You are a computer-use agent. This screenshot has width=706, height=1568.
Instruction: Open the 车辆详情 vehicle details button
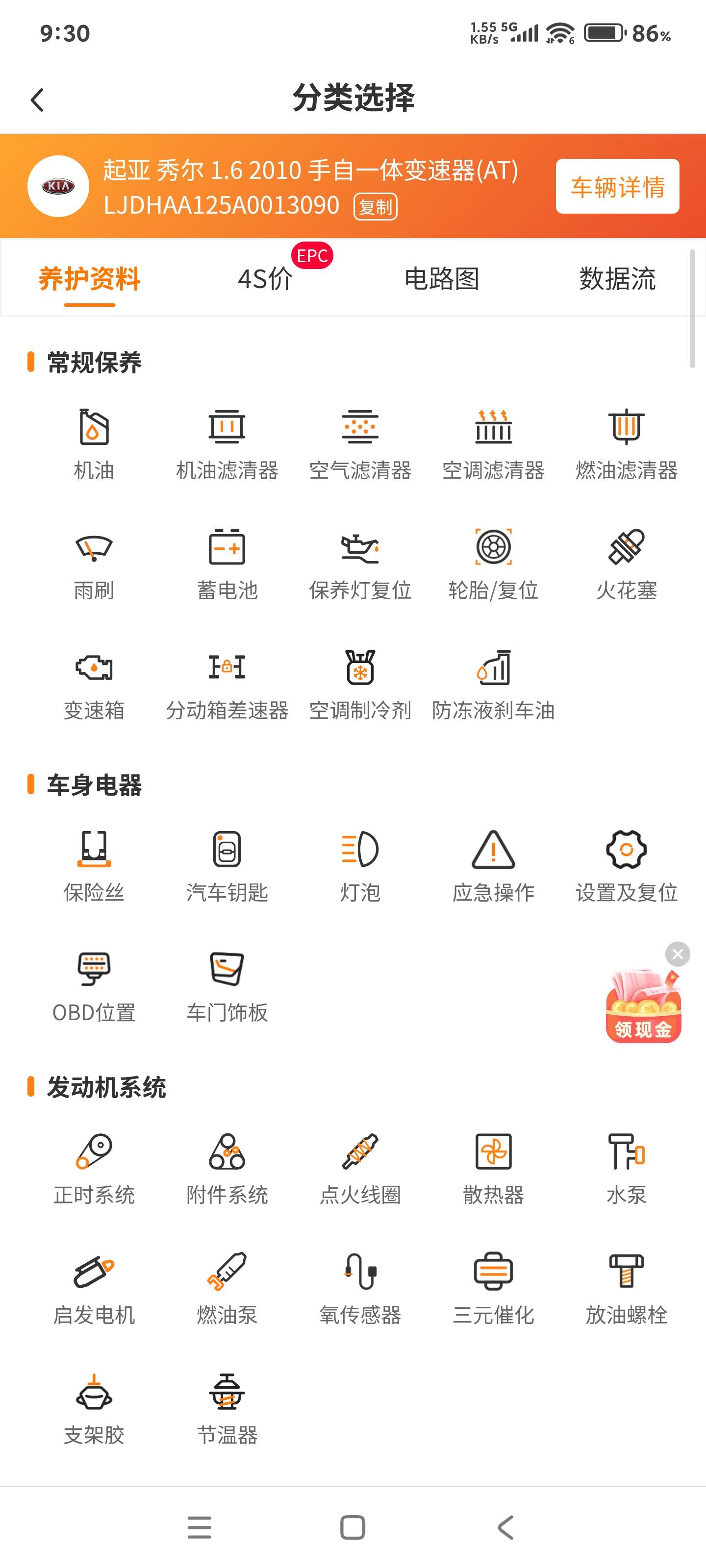pos(617,186)
